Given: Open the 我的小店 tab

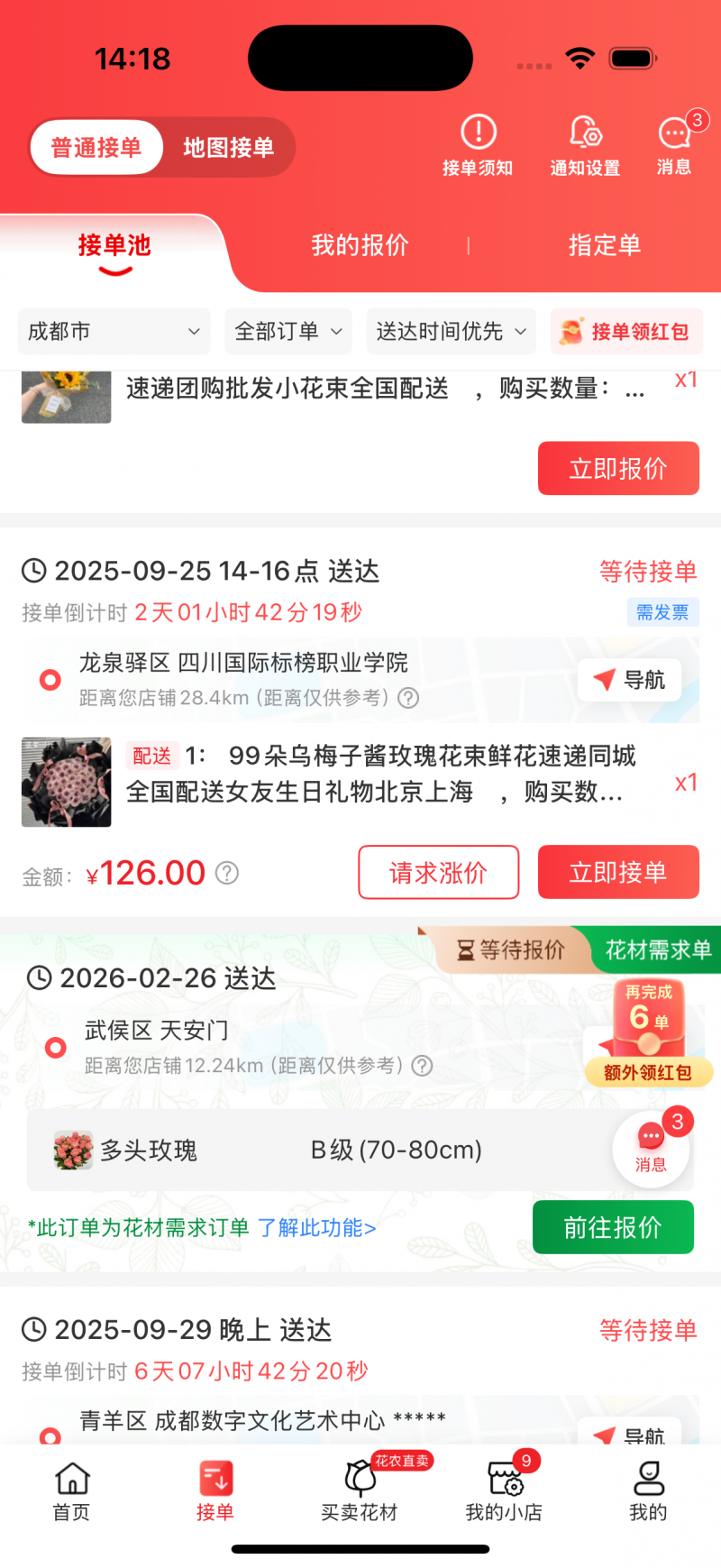Looking at the screenshot, I should 504,1492.
